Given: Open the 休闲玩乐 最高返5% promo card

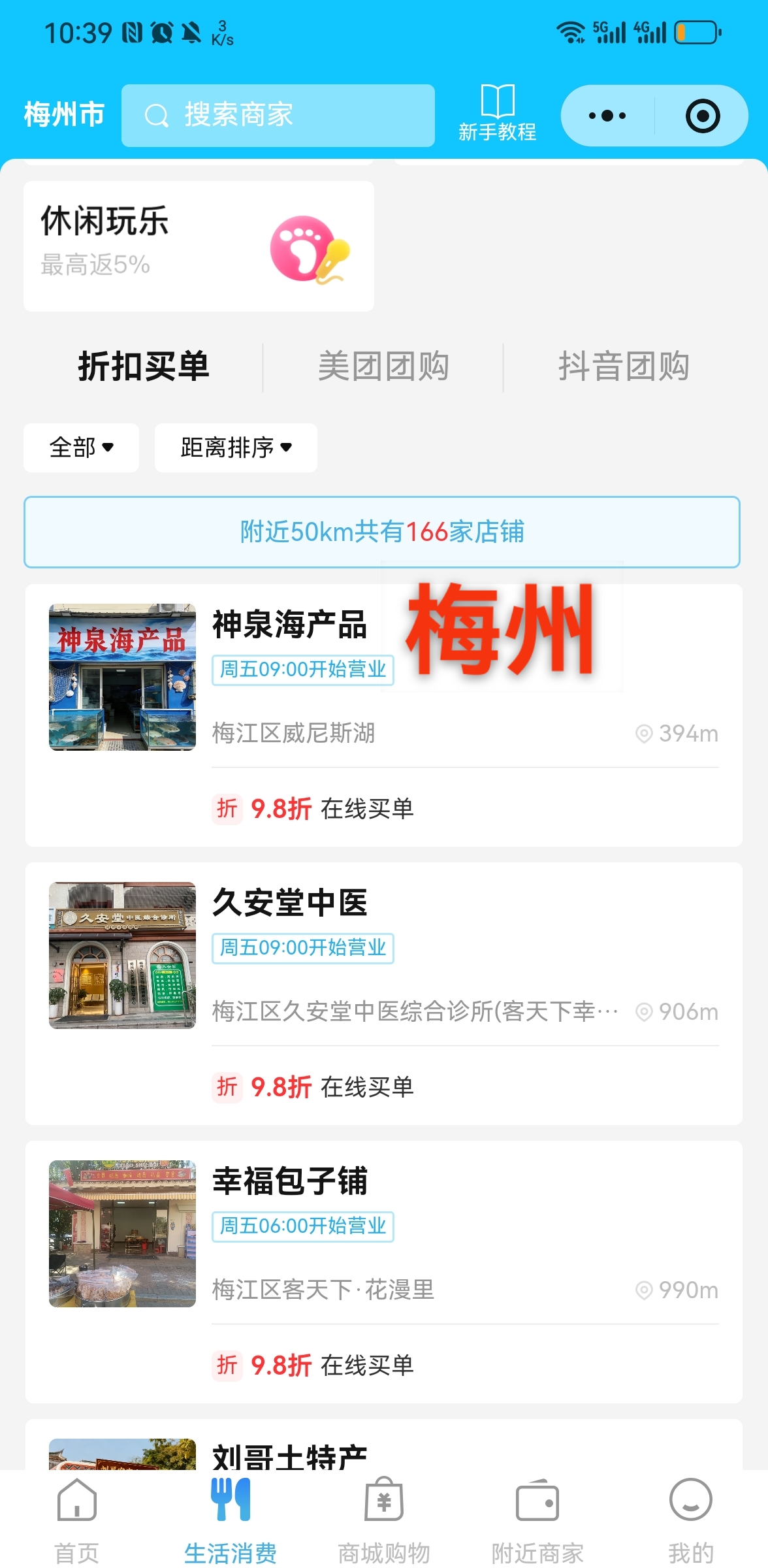Looking at the screenshot, I should pos(197,245).
